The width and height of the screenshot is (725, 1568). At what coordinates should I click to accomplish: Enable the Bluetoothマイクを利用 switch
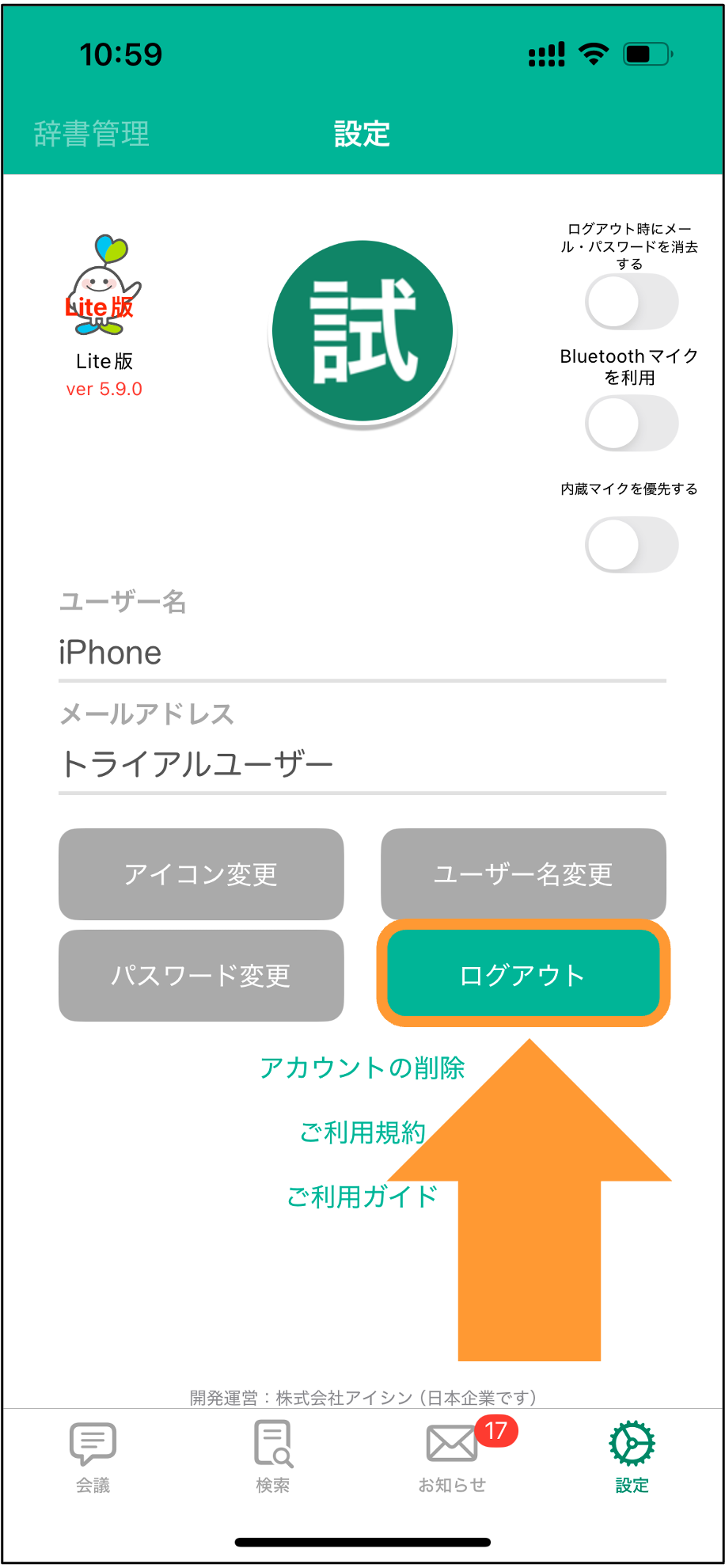tap(632, 424)
